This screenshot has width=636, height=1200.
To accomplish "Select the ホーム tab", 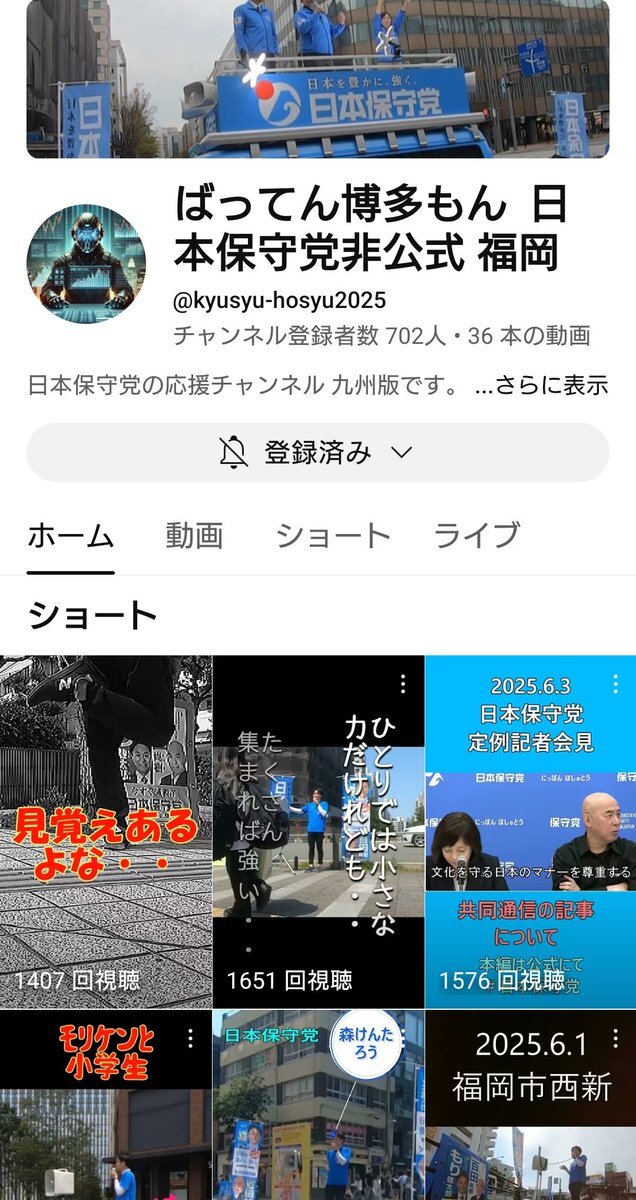I will [x=70, y=536].
